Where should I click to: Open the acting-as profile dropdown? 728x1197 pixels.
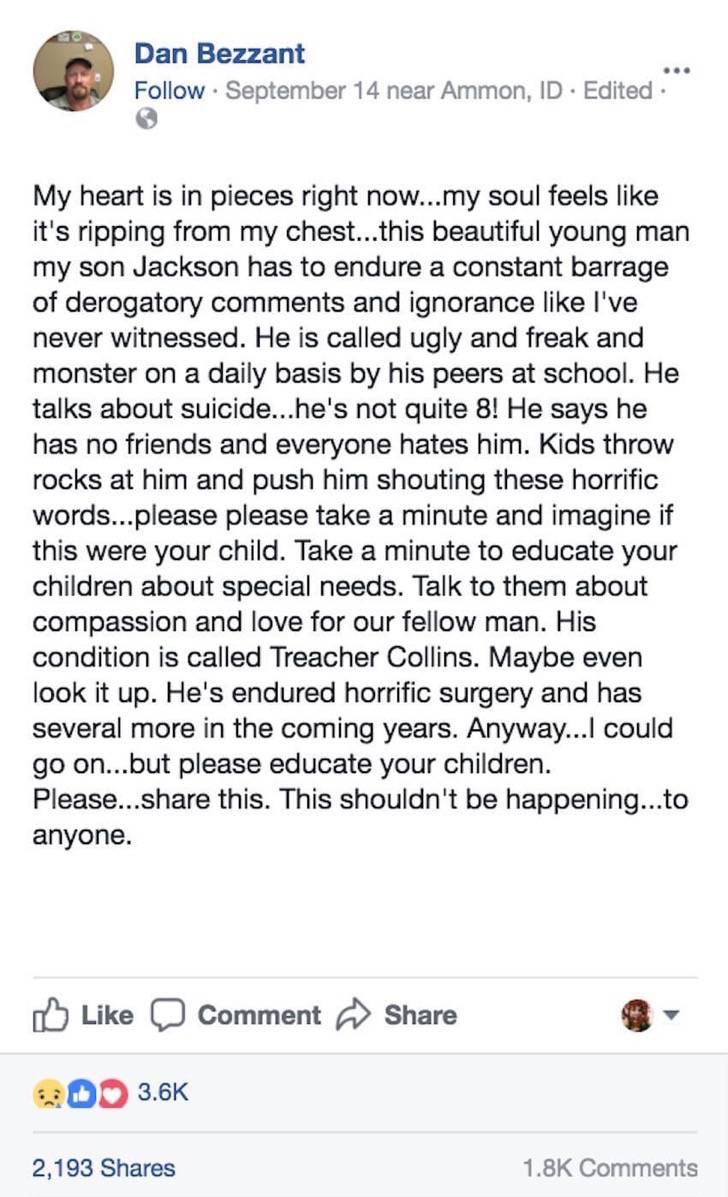click(650, 1015)
